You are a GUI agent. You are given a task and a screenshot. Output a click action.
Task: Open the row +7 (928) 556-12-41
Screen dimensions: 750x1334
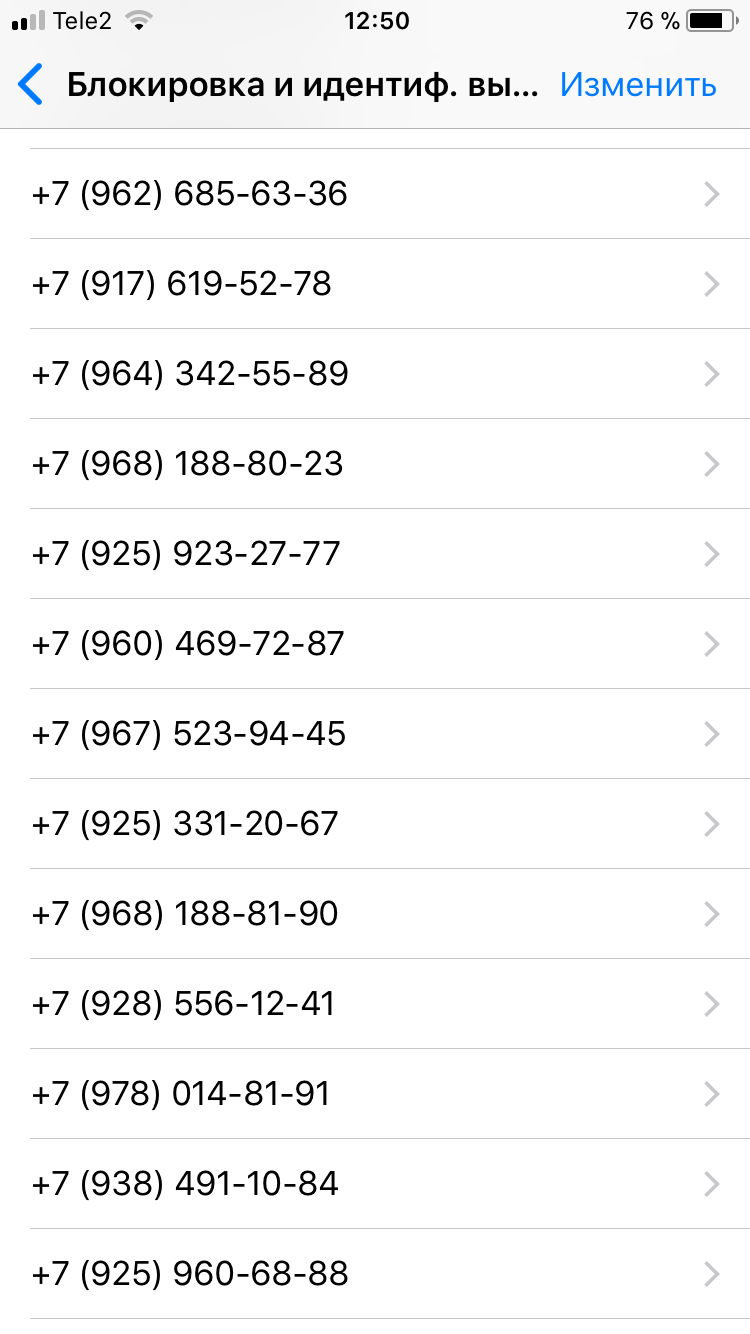click(x=375, y=1004)
